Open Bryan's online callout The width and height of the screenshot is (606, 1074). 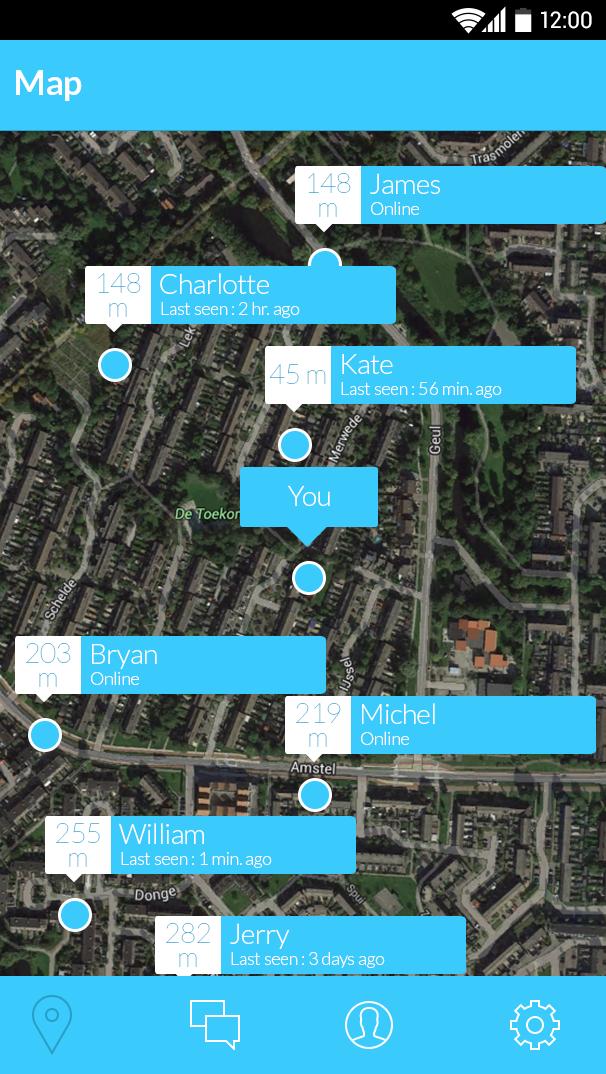pyautogui.click(x=170, y=665)
